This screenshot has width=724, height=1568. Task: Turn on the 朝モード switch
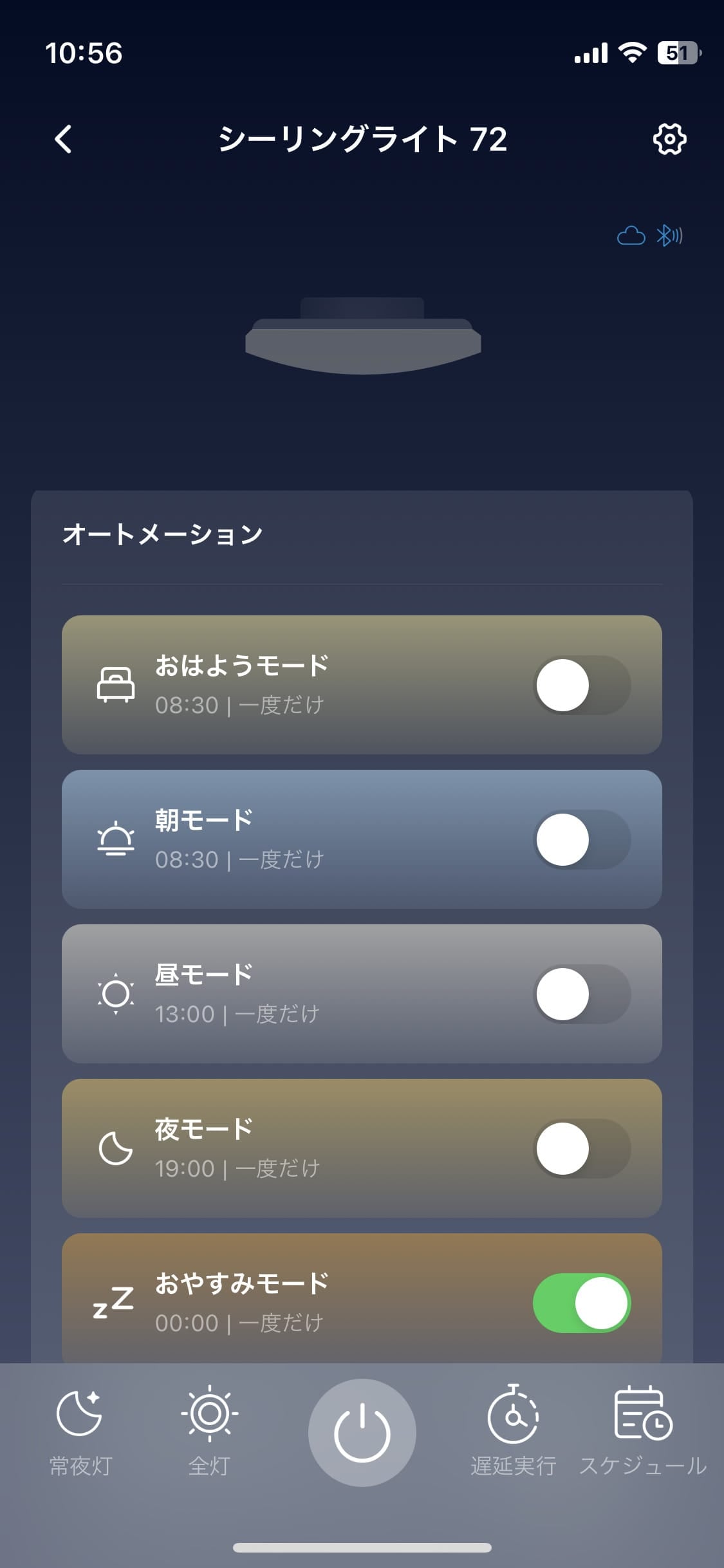click(581, 839)
